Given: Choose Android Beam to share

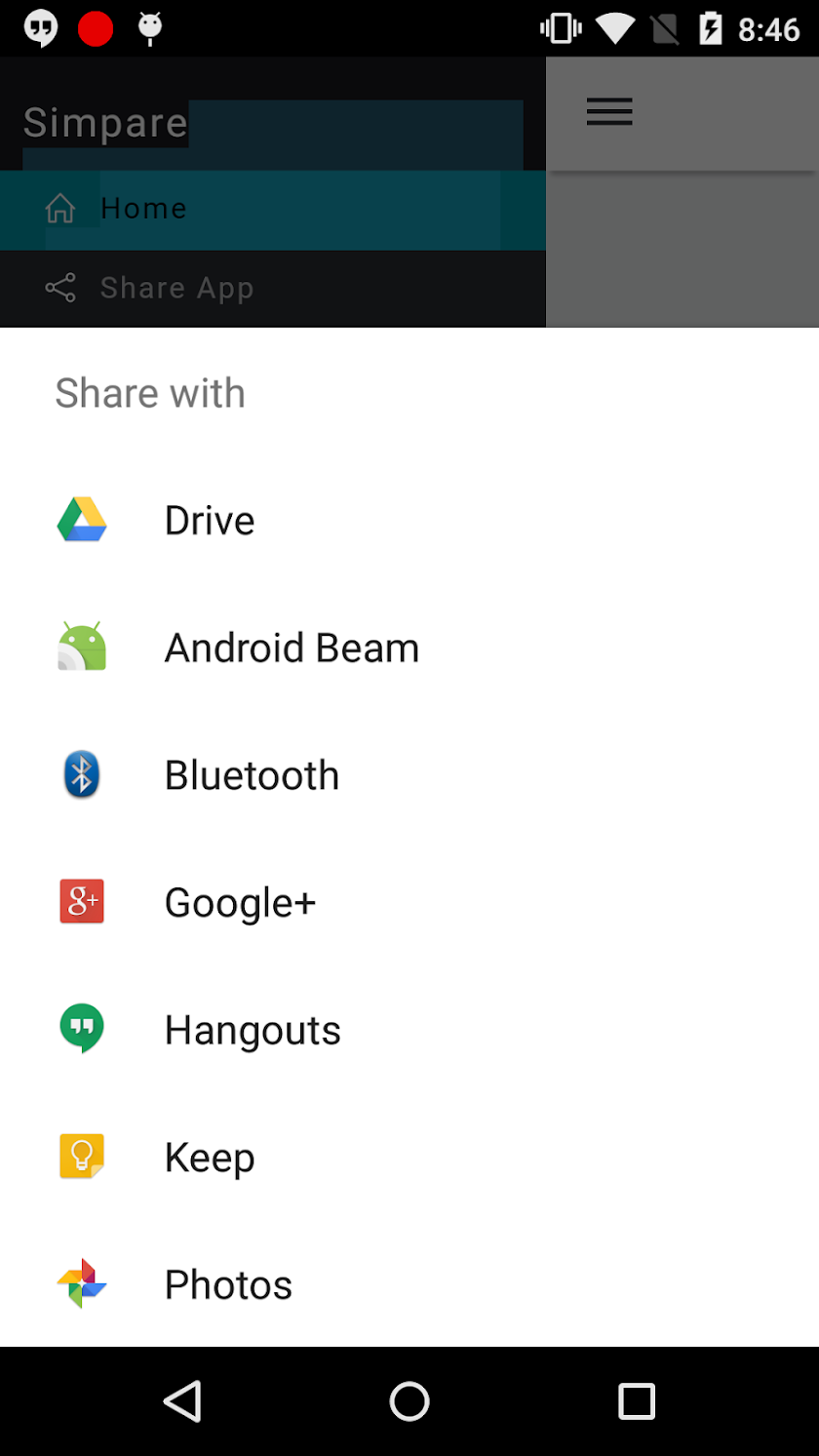Looking at the screenshot, I should [x=291, y=649].
